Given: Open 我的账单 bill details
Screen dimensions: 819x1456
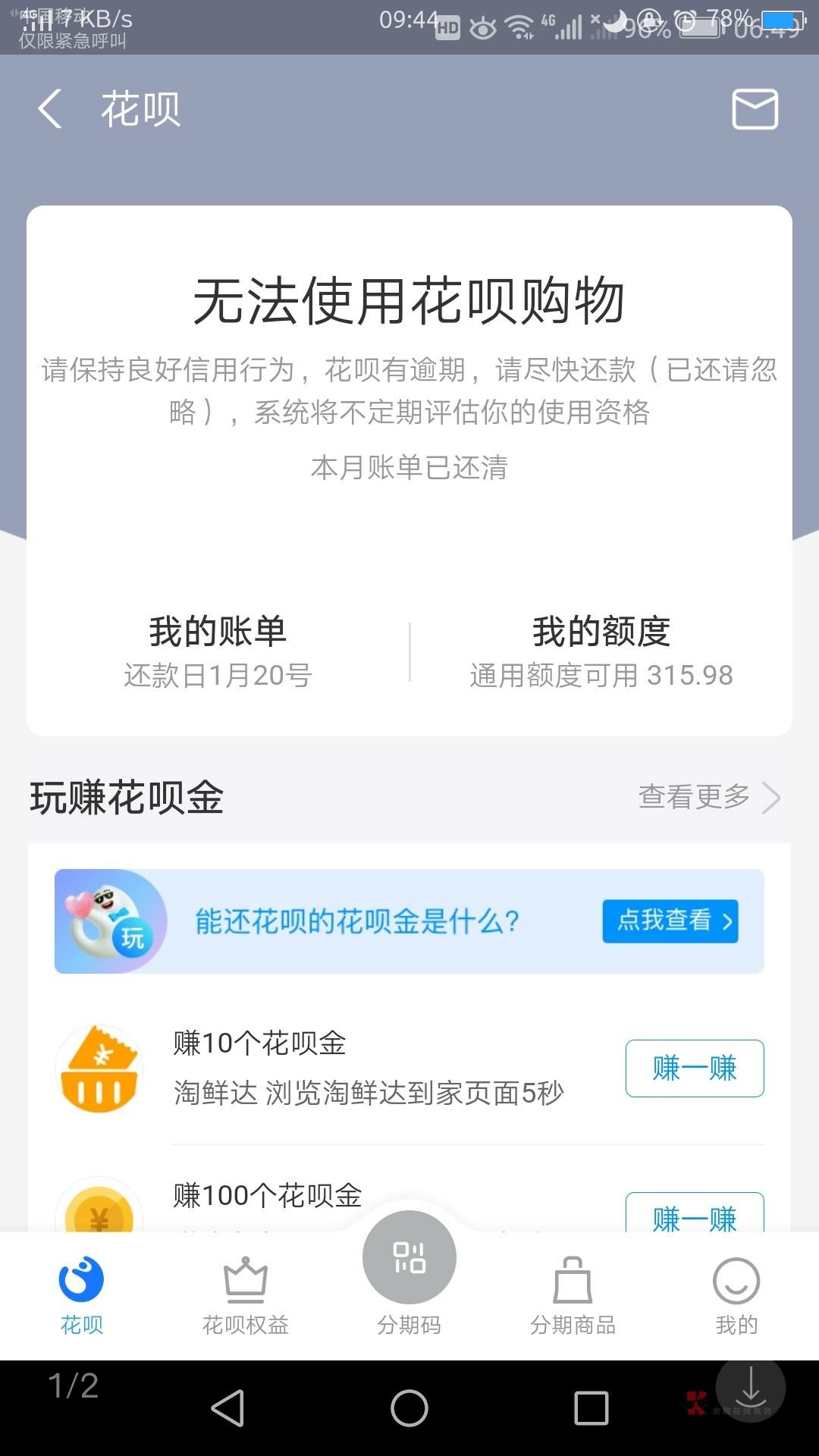Looking at the screenshot, I should tap(218, 651).
